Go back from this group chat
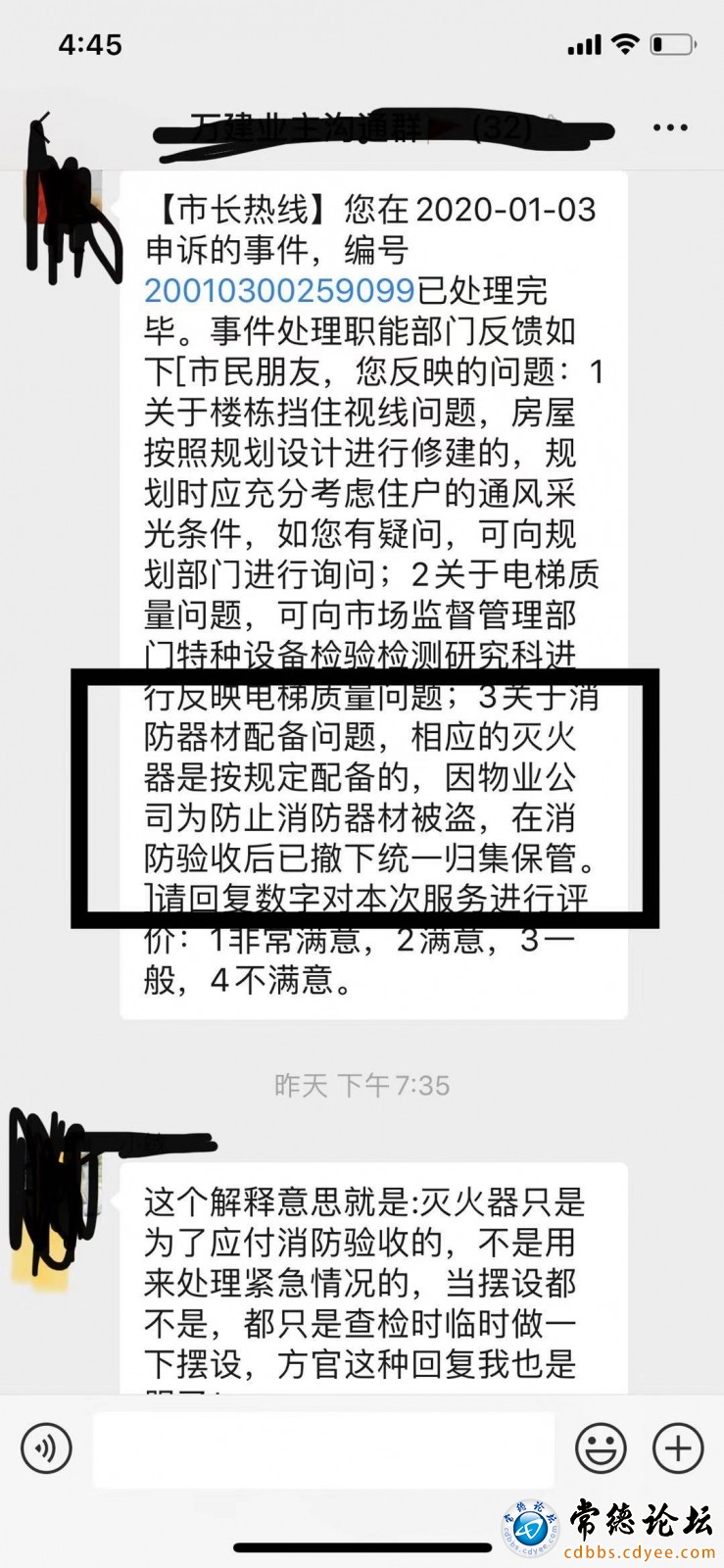724x1568 pixels. [39, 128]
